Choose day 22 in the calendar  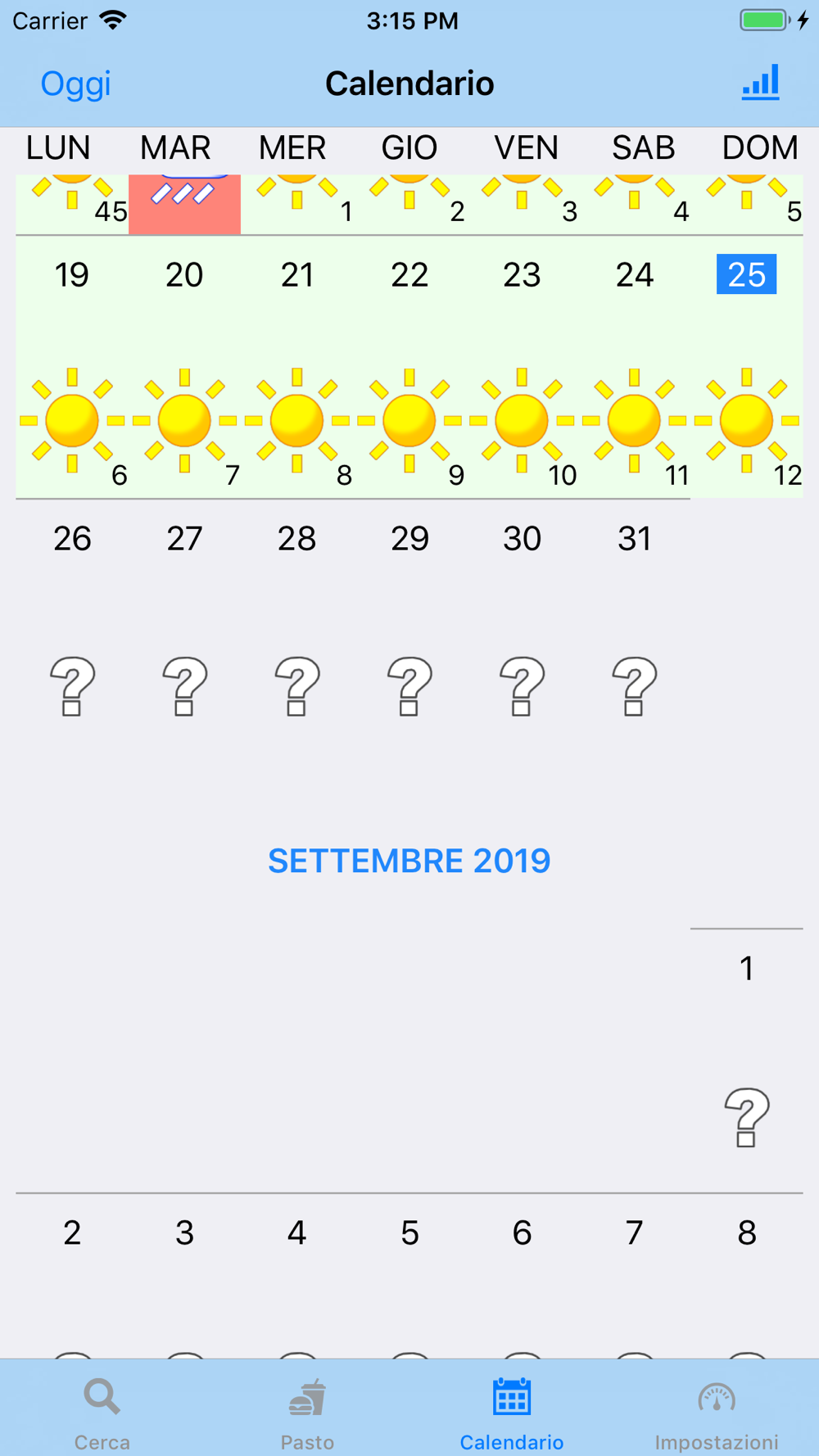pos(409,367)
